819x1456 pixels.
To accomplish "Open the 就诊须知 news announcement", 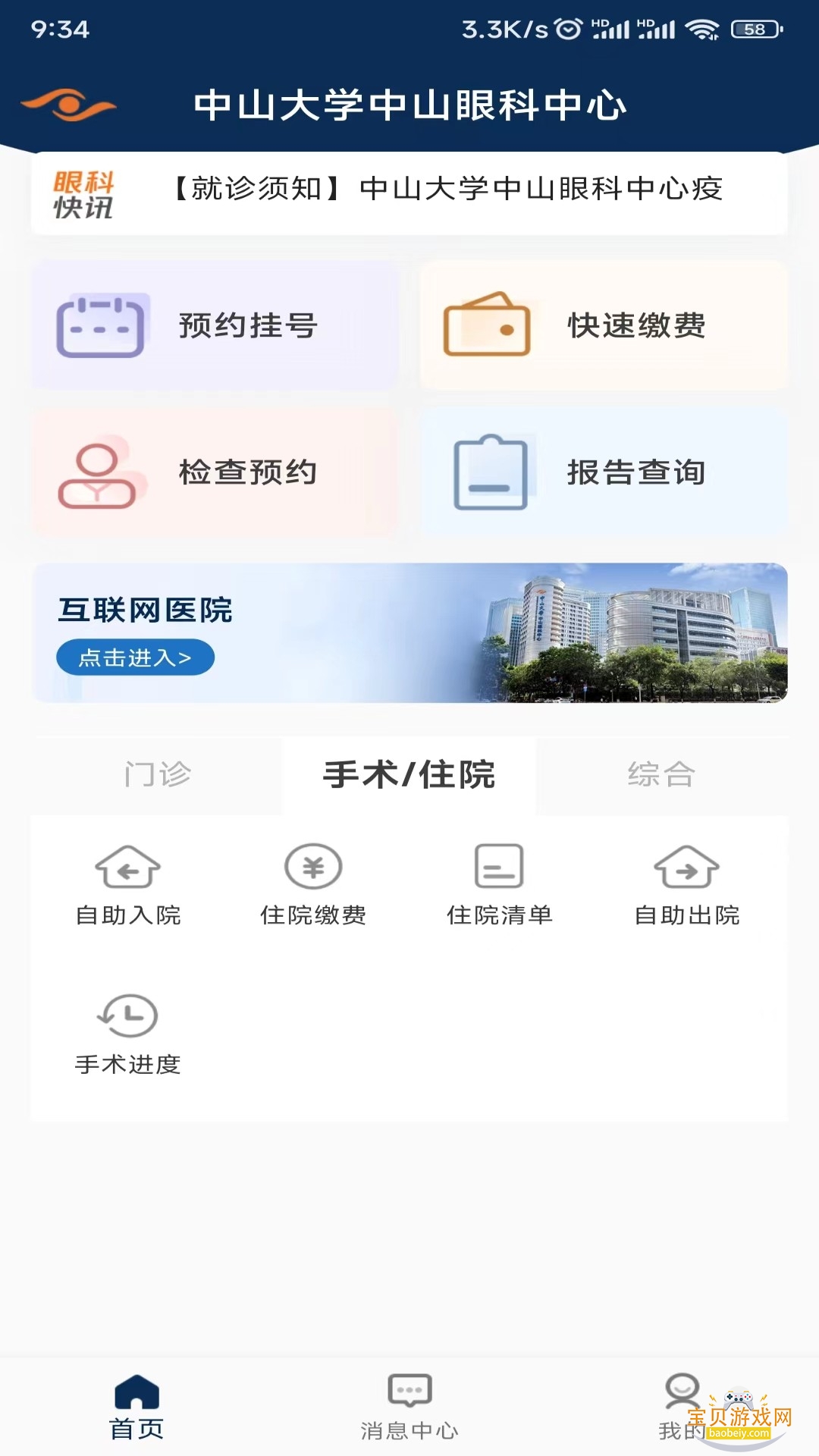I will (447, 190).
